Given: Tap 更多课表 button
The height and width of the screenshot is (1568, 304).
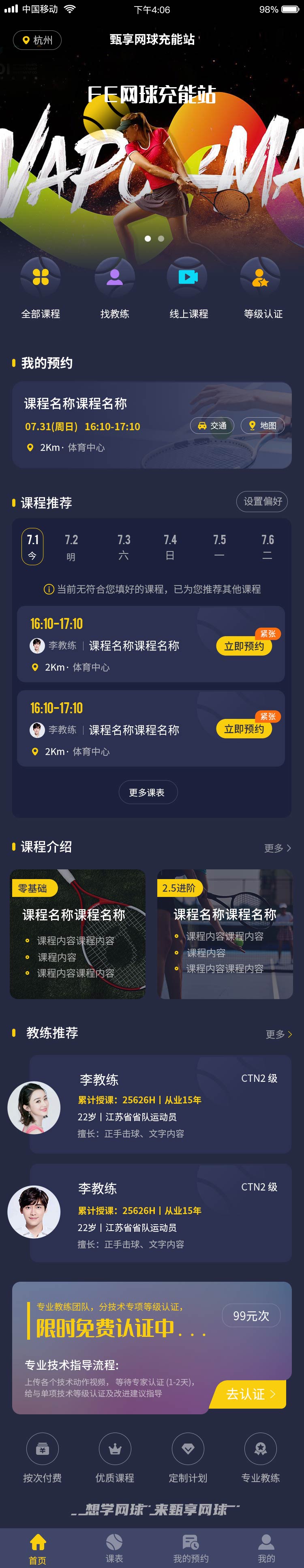Looking at the screenshot, I should (x=148, y=793).
